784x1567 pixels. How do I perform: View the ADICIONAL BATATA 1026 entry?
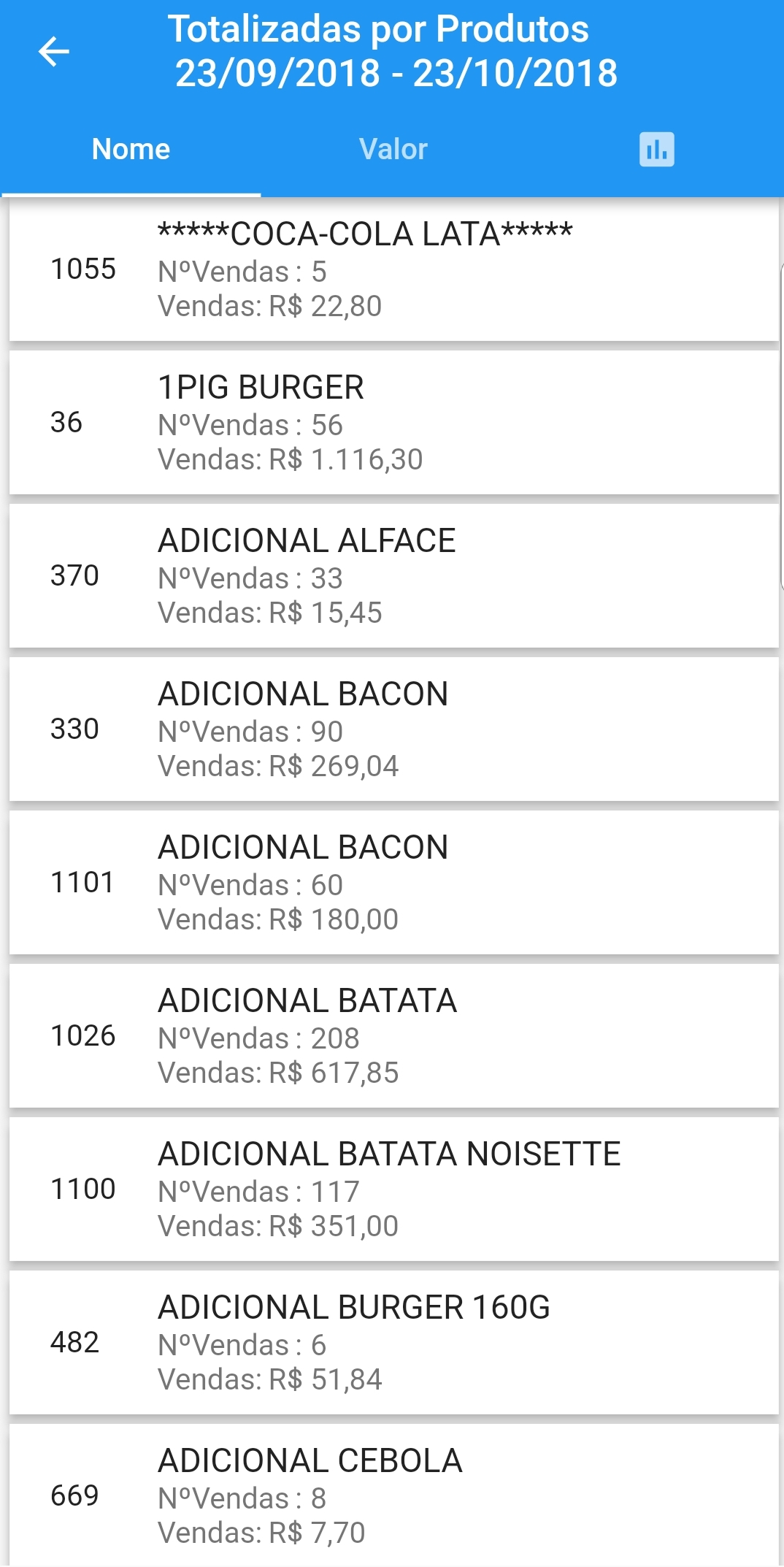pos(393,1036)
